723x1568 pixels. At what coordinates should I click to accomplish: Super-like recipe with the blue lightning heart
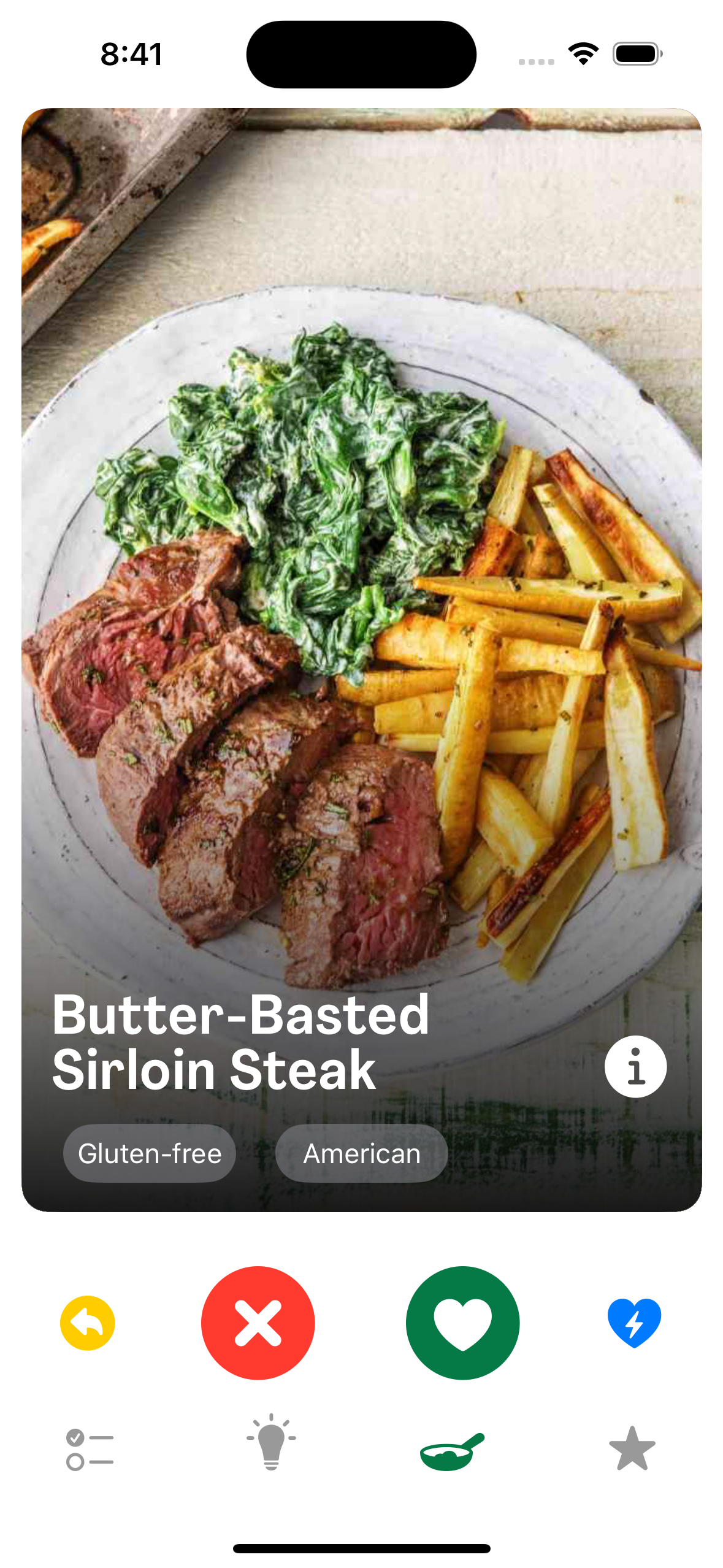(x=634, y=1323)
